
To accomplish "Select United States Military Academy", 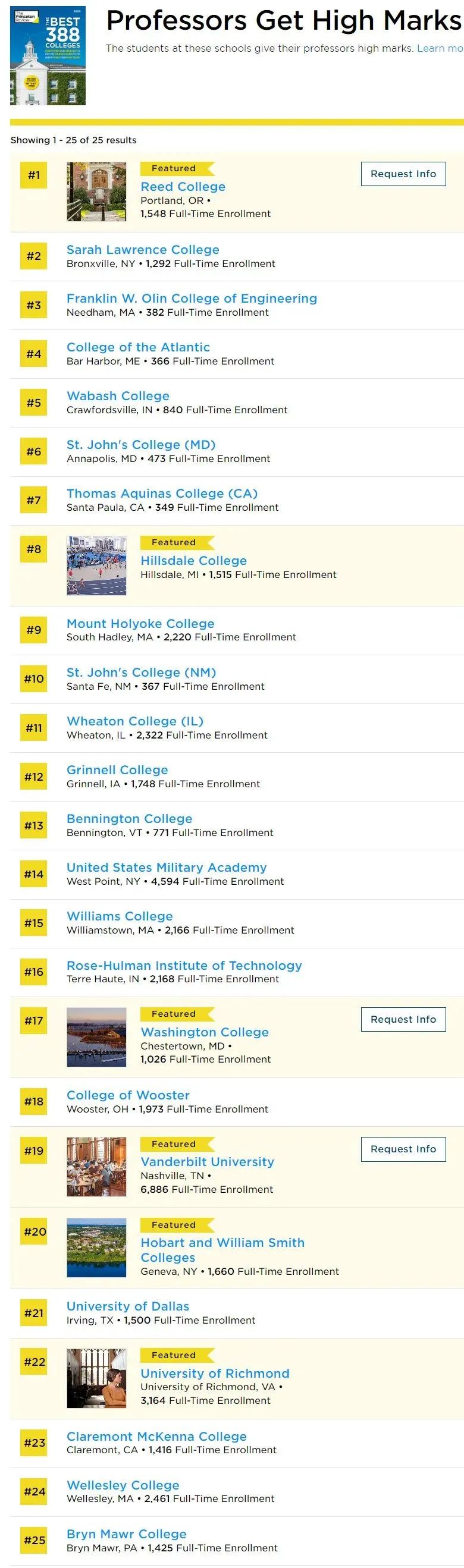I will [166, 867].
